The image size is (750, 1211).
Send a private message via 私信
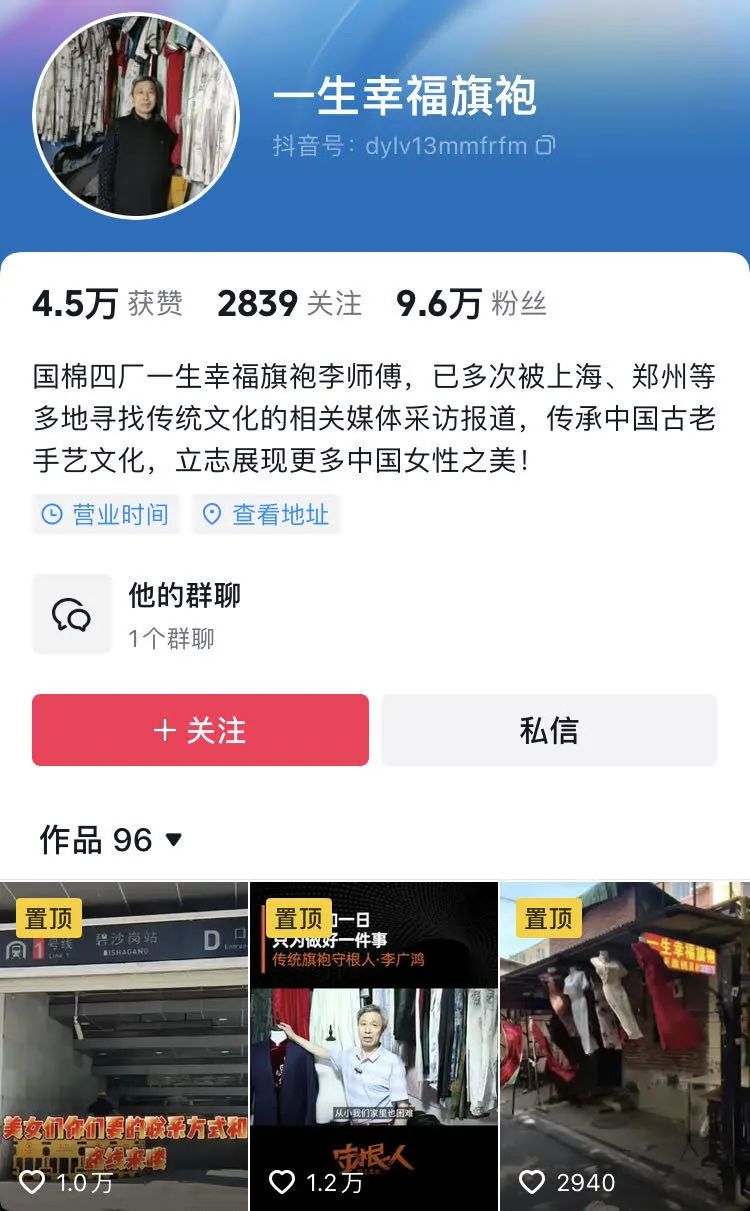click(x=549, y=730)
